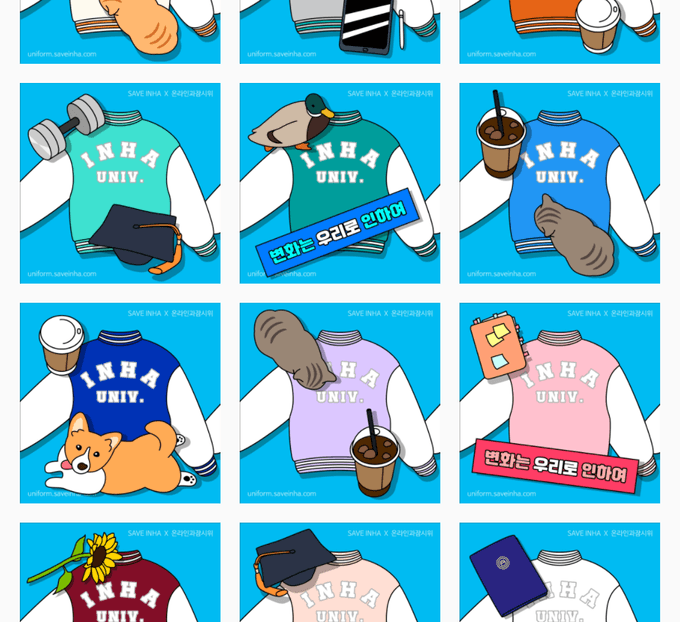View the orange jacket tile with coffee cup
The image size is (680, 622).
559,30
